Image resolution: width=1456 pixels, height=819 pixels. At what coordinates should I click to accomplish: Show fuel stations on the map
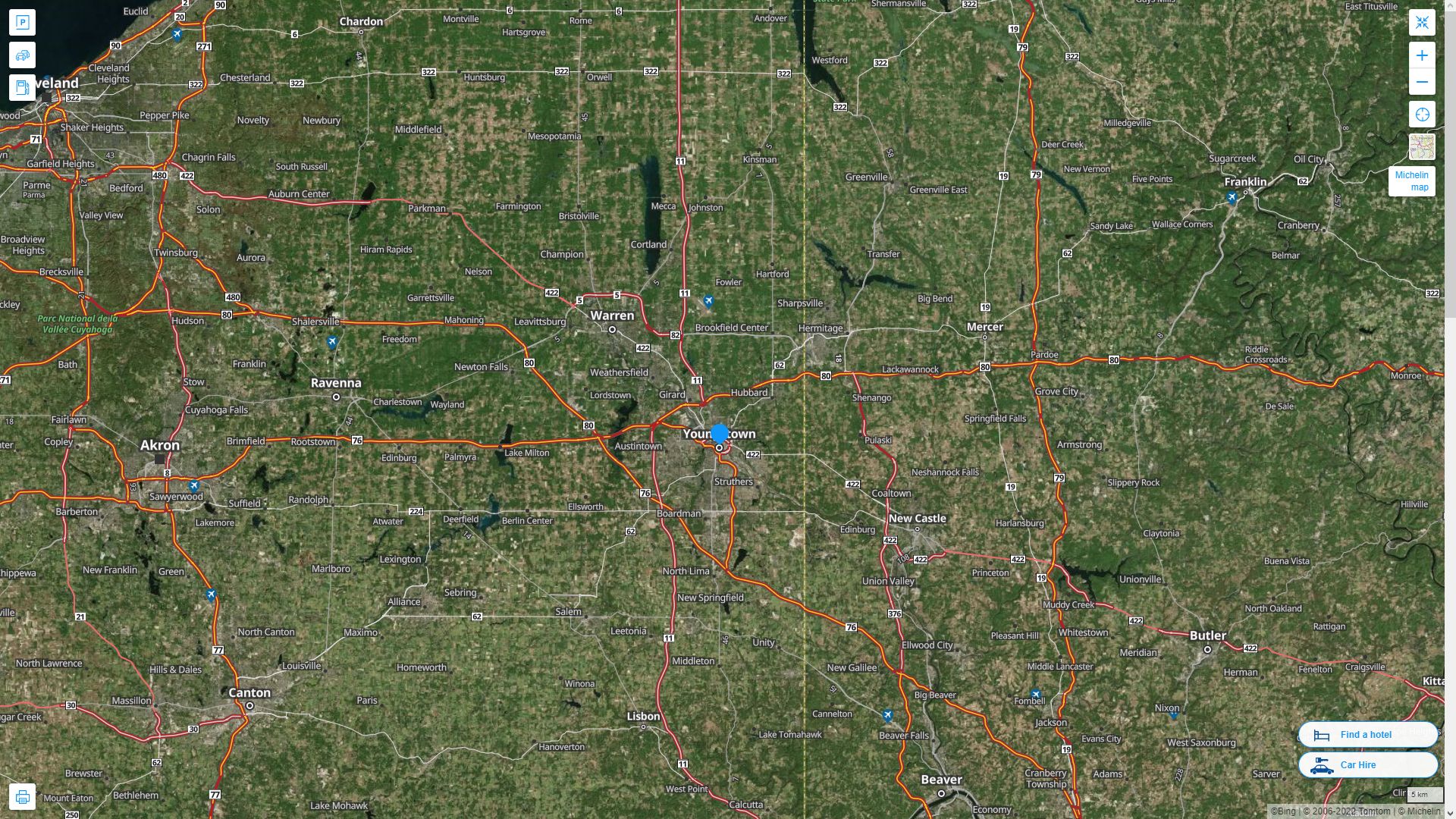(x=22, y=88)
